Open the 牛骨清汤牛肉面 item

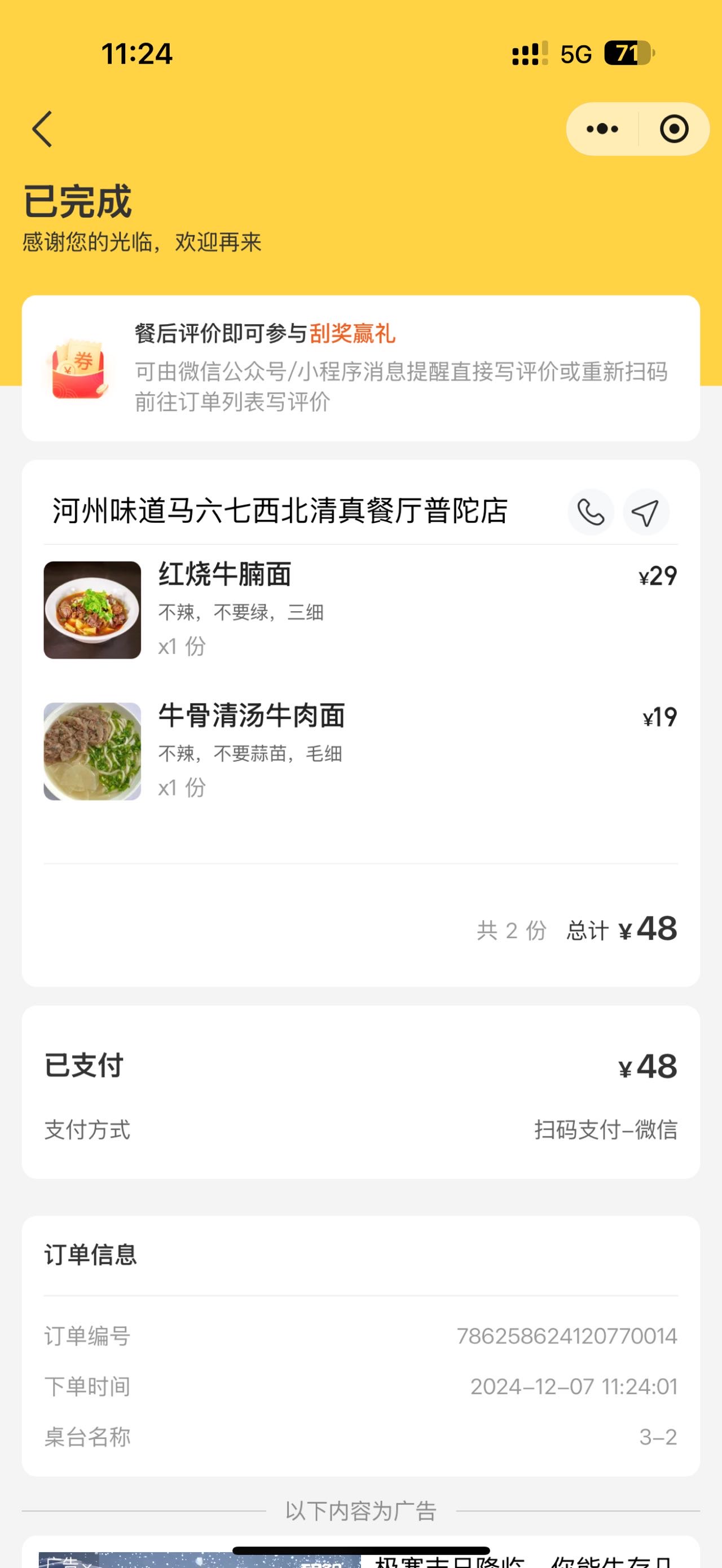tap(361, 751)
